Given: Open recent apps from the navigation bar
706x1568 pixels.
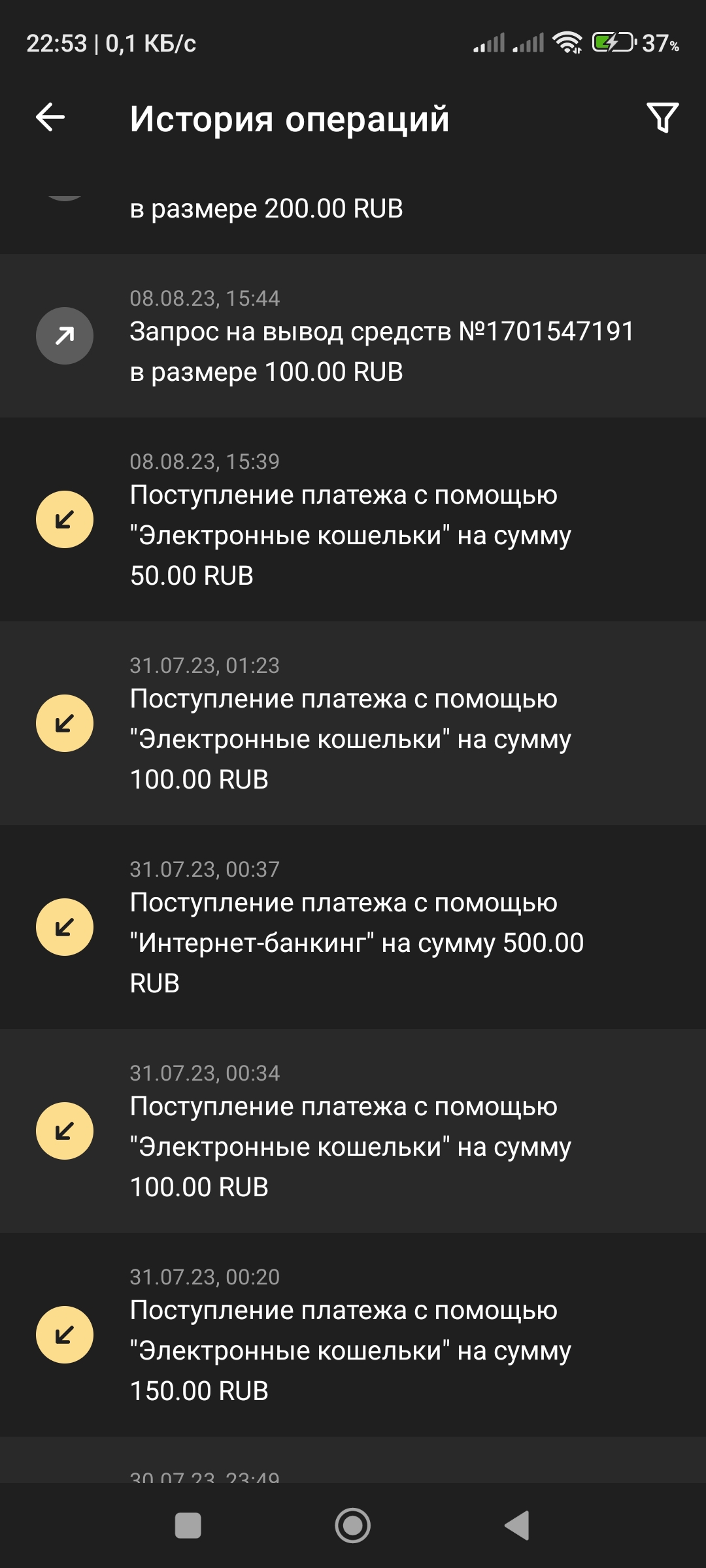Looking at the screenshot, I should point(188,1526).
